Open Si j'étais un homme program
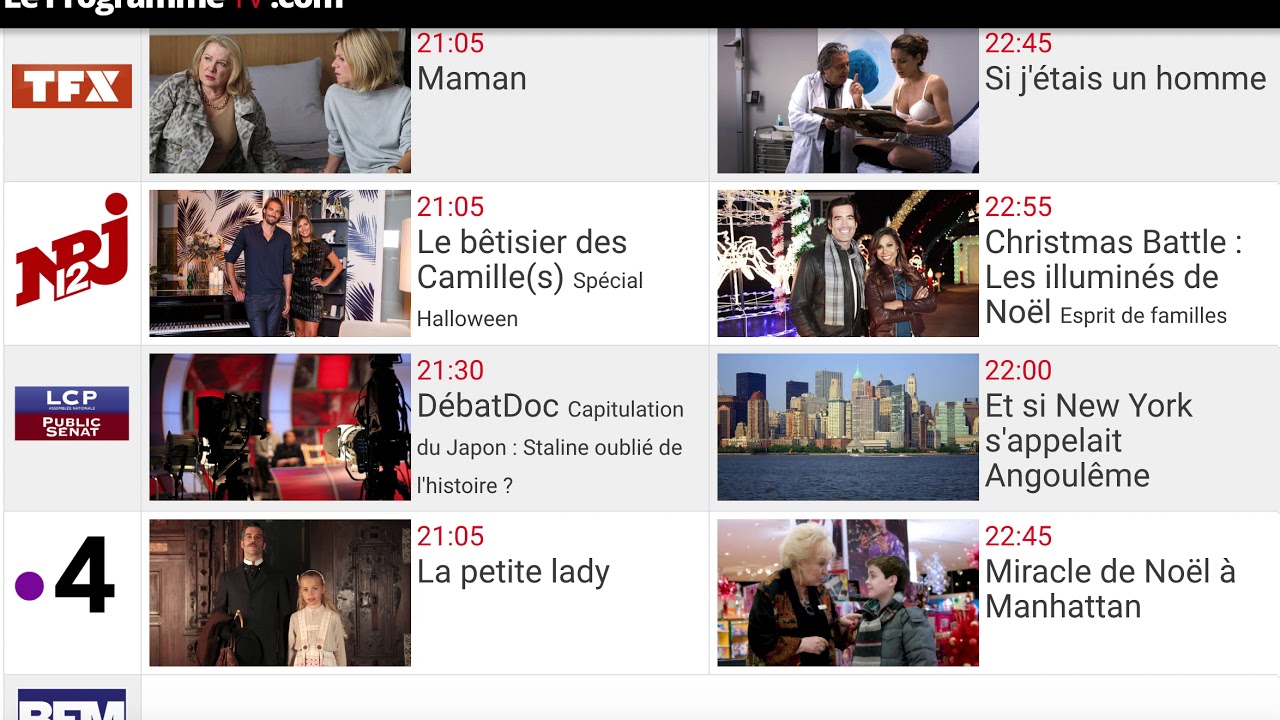The width and height of the screenshot is (1280, 720). point(1125,79)
